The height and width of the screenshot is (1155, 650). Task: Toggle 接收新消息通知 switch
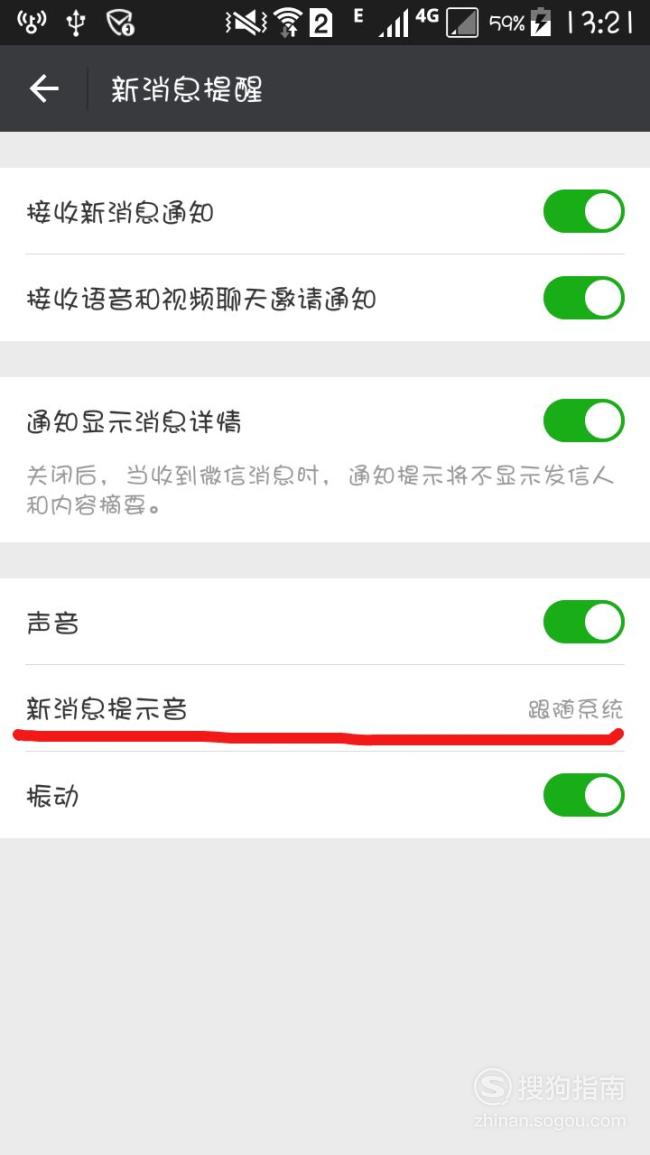584,211
